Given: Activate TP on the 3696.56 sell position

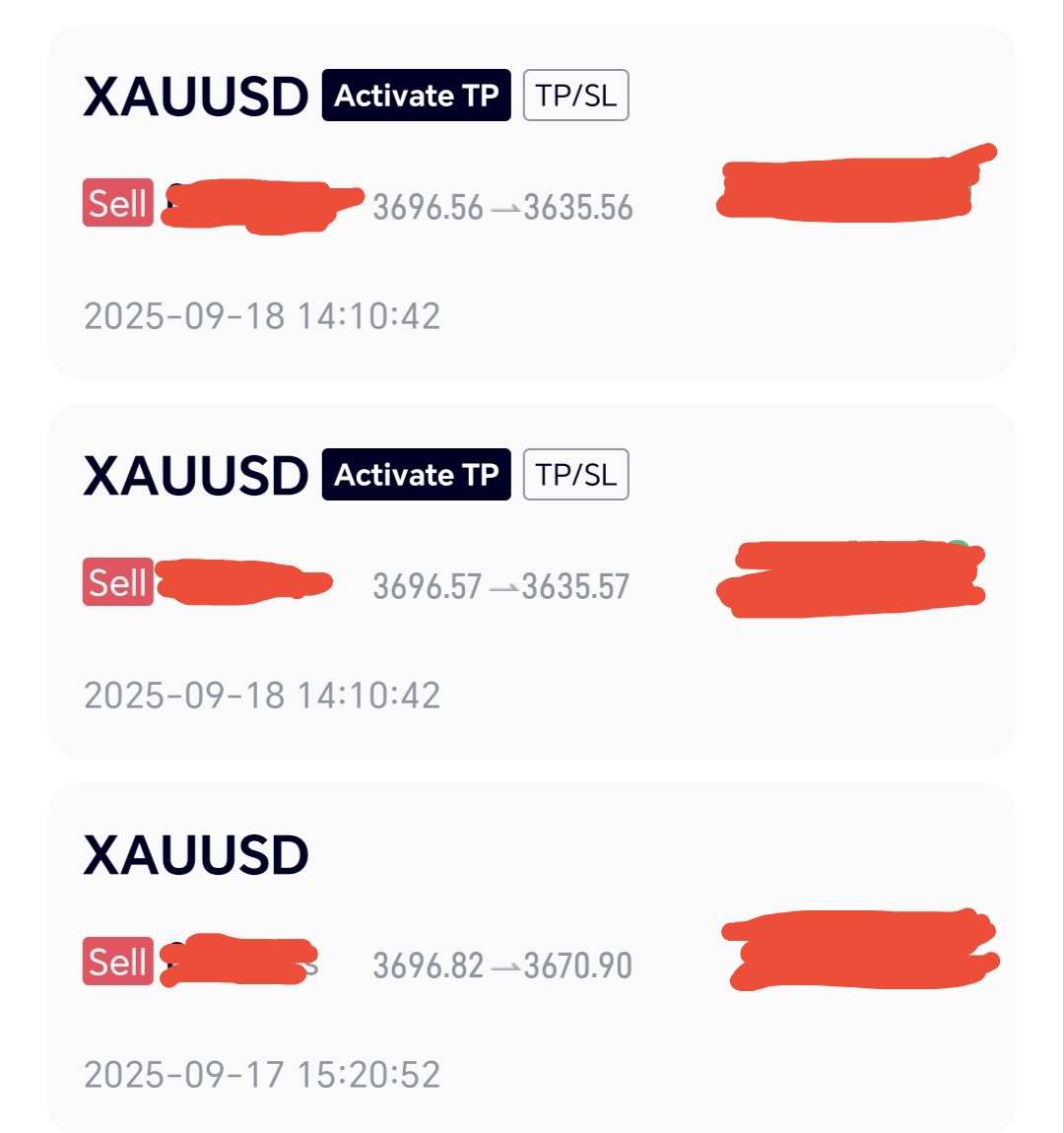Looking at the screenshot, I should coord(416,96).
